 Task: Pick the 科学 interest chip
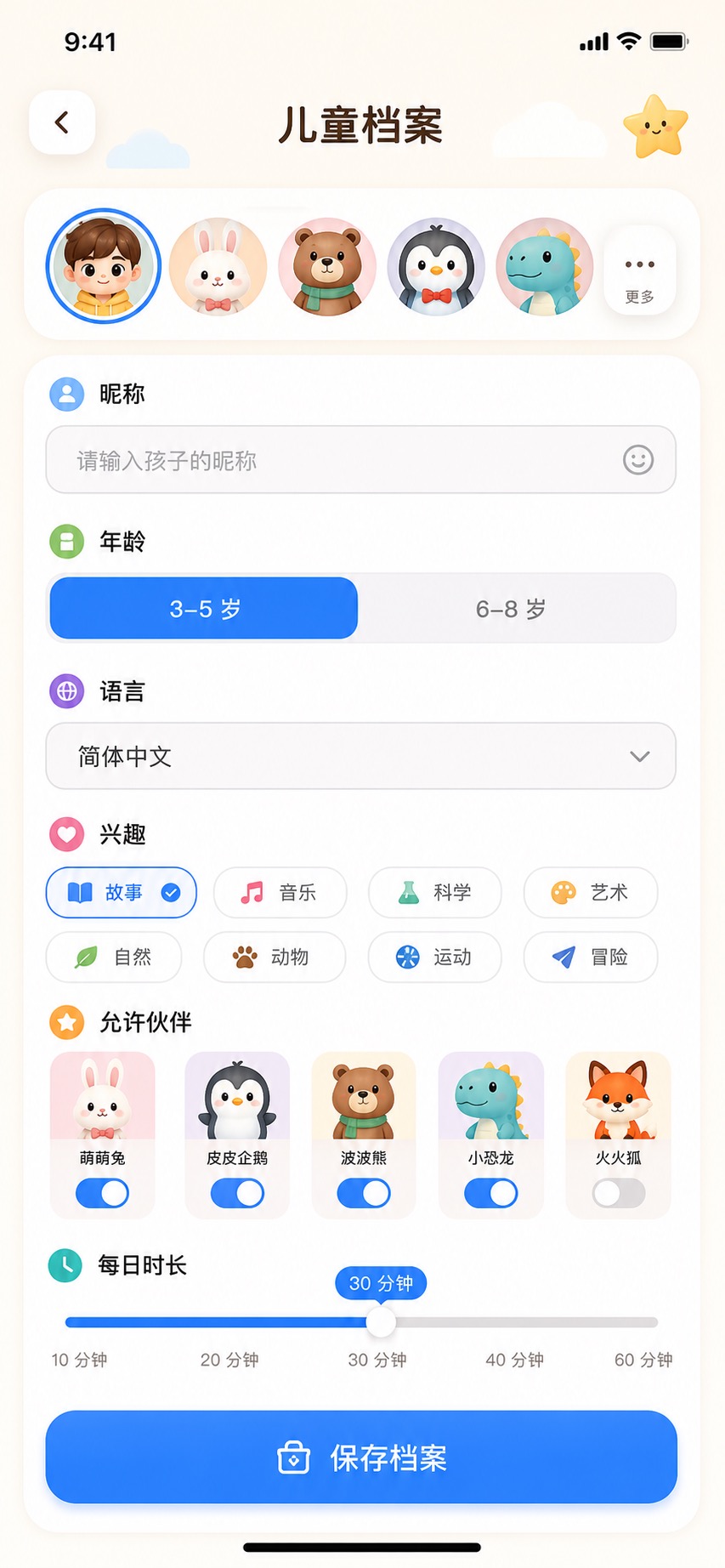435,892
